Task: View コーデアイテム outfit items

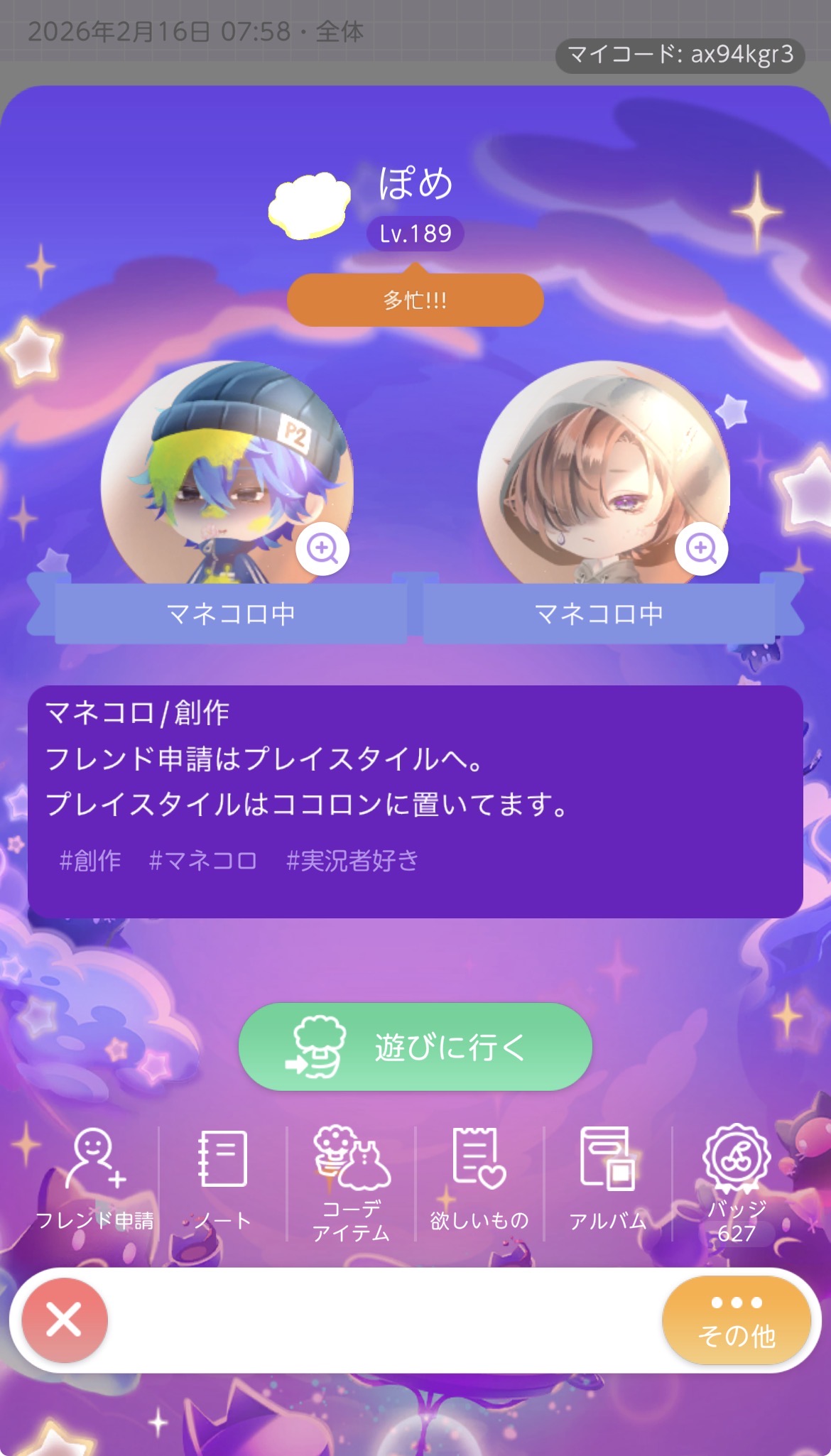Action: (352, 1182)
